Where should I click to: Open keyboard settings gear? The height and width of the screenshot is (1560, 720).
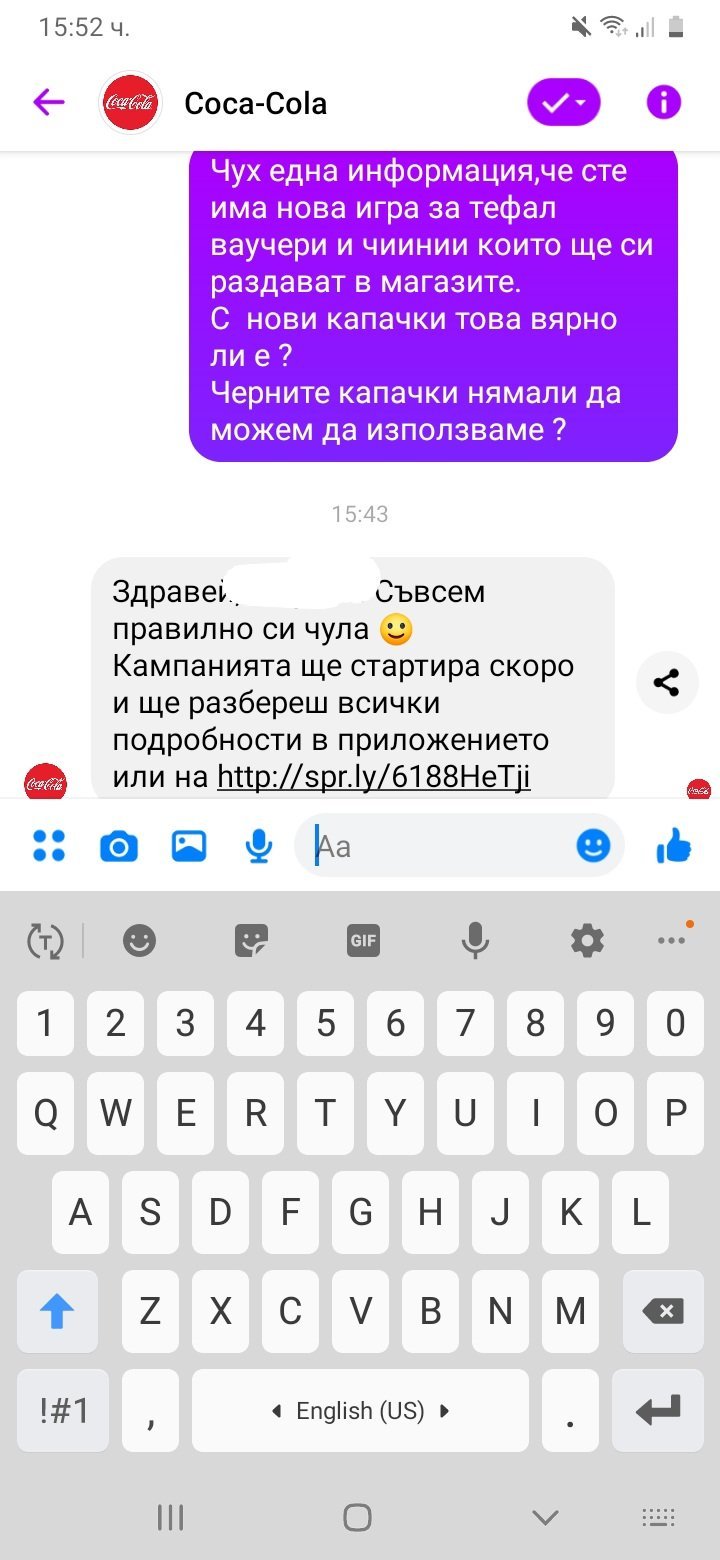(587, 940)
